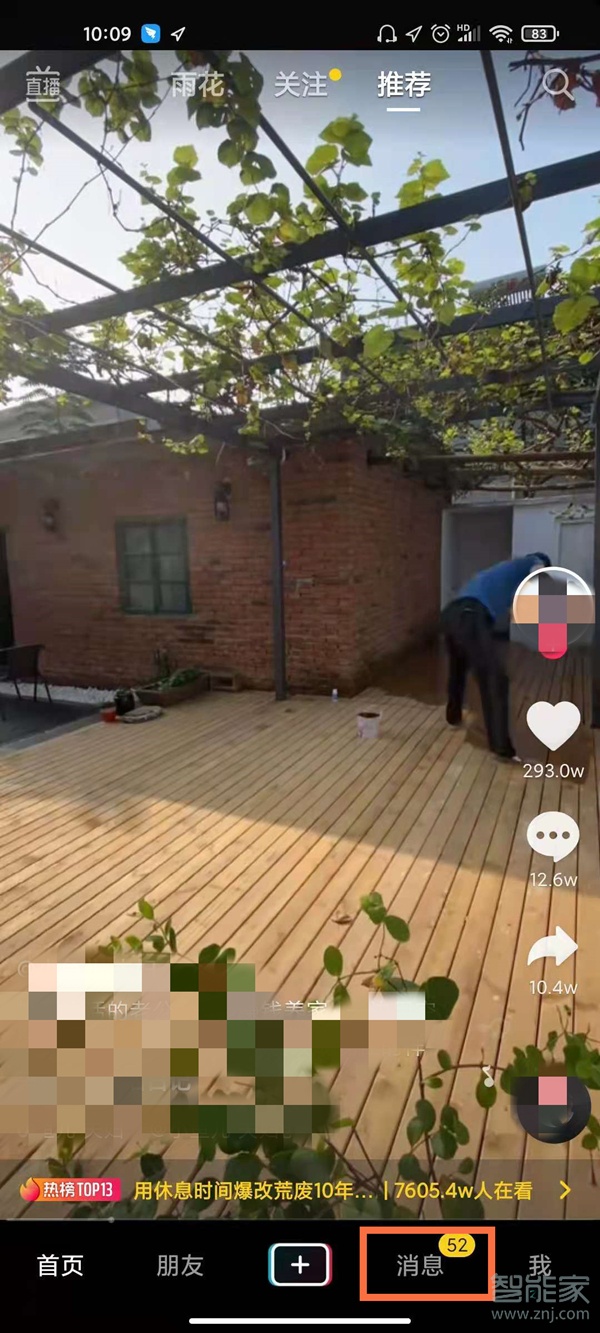Viewport: 600px width, 1333px height.
Task: Go to the 我 profile tab
Action: pyautogui.click(x=540, y=1265)
